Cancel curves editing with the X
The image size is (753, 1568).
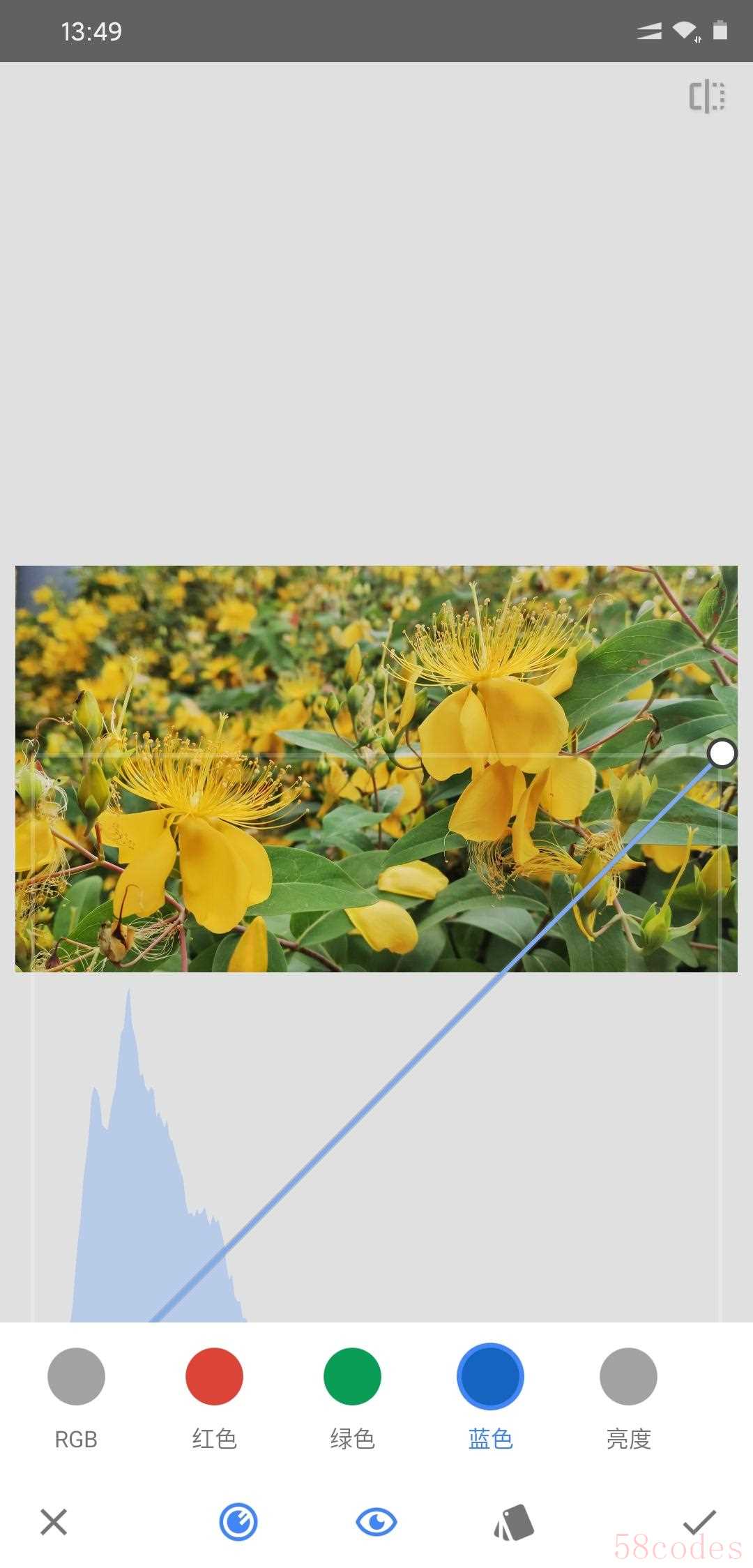pos(54,1522)
